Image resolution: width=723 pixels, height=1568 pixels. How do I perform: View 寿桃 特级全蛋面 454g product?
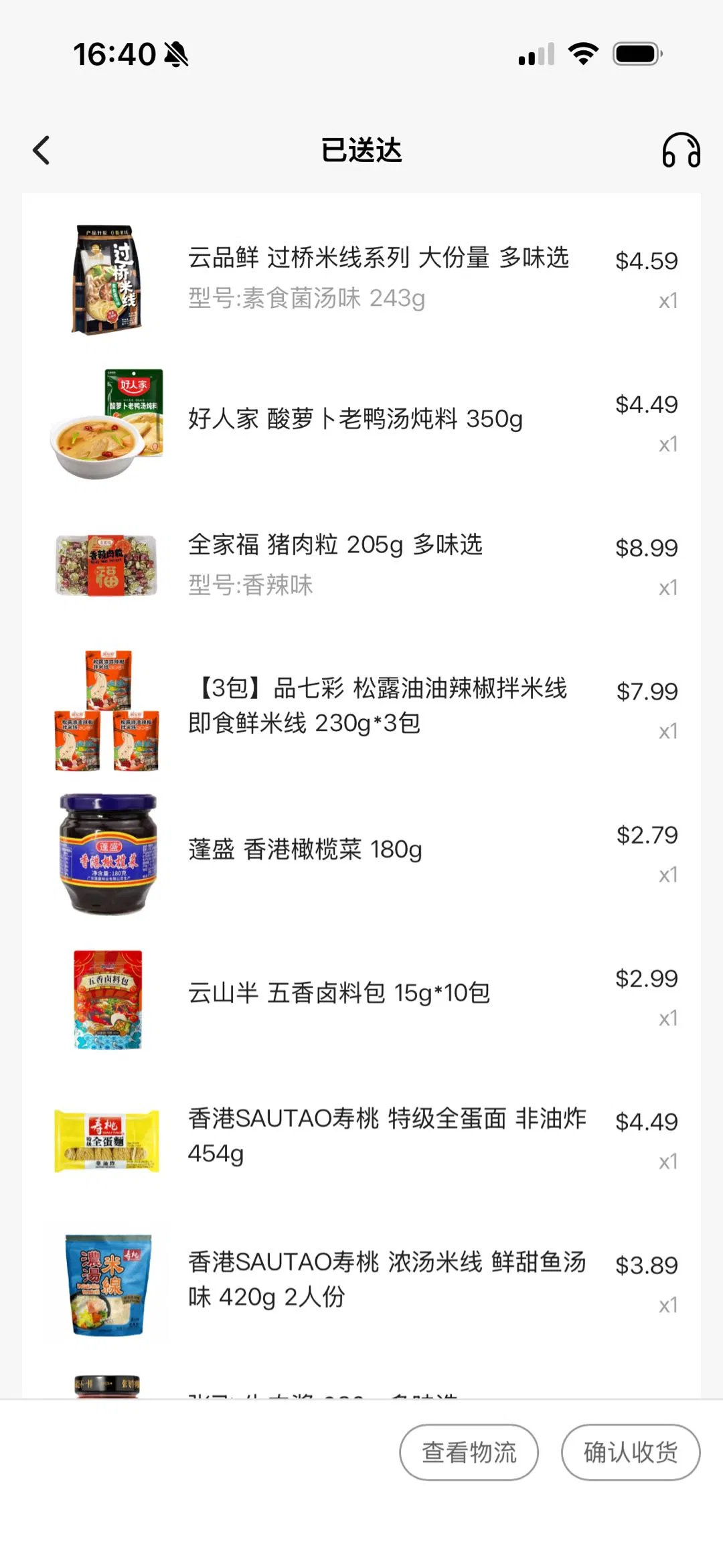coord(386,1135)
